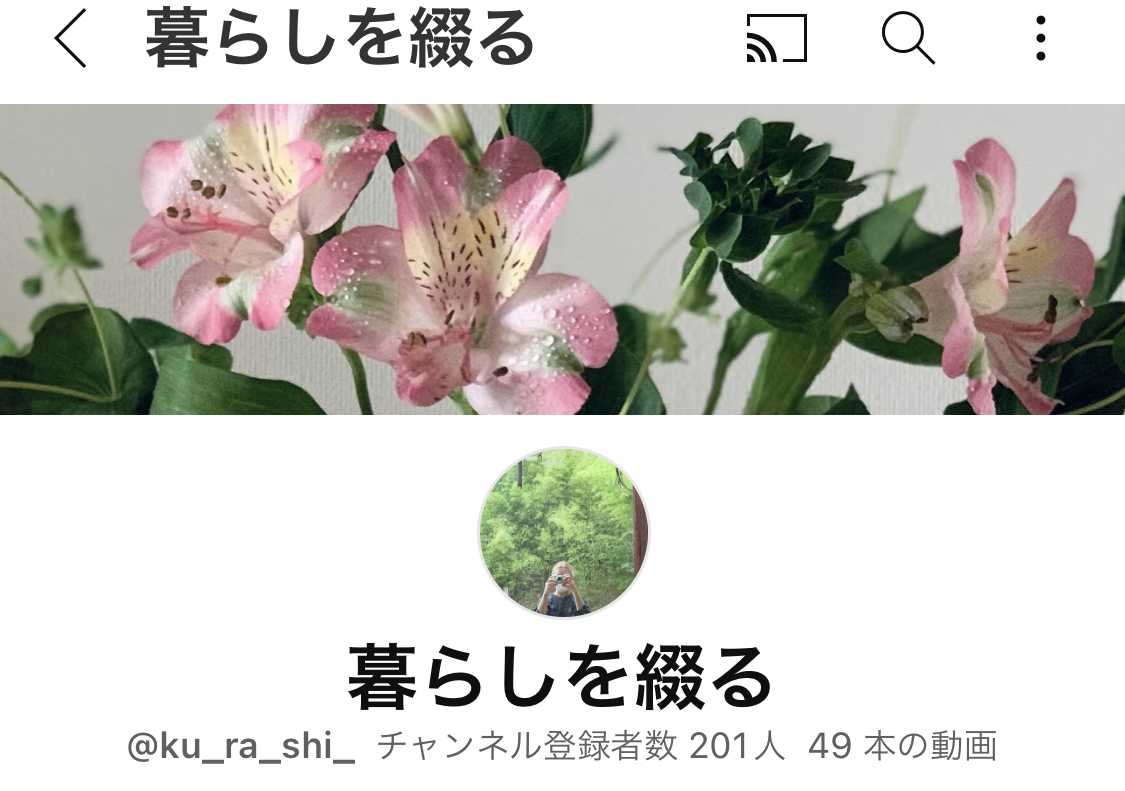Open search from the magnifier icon
Viewport: 1125px width, 791px height.
(908, 40)
